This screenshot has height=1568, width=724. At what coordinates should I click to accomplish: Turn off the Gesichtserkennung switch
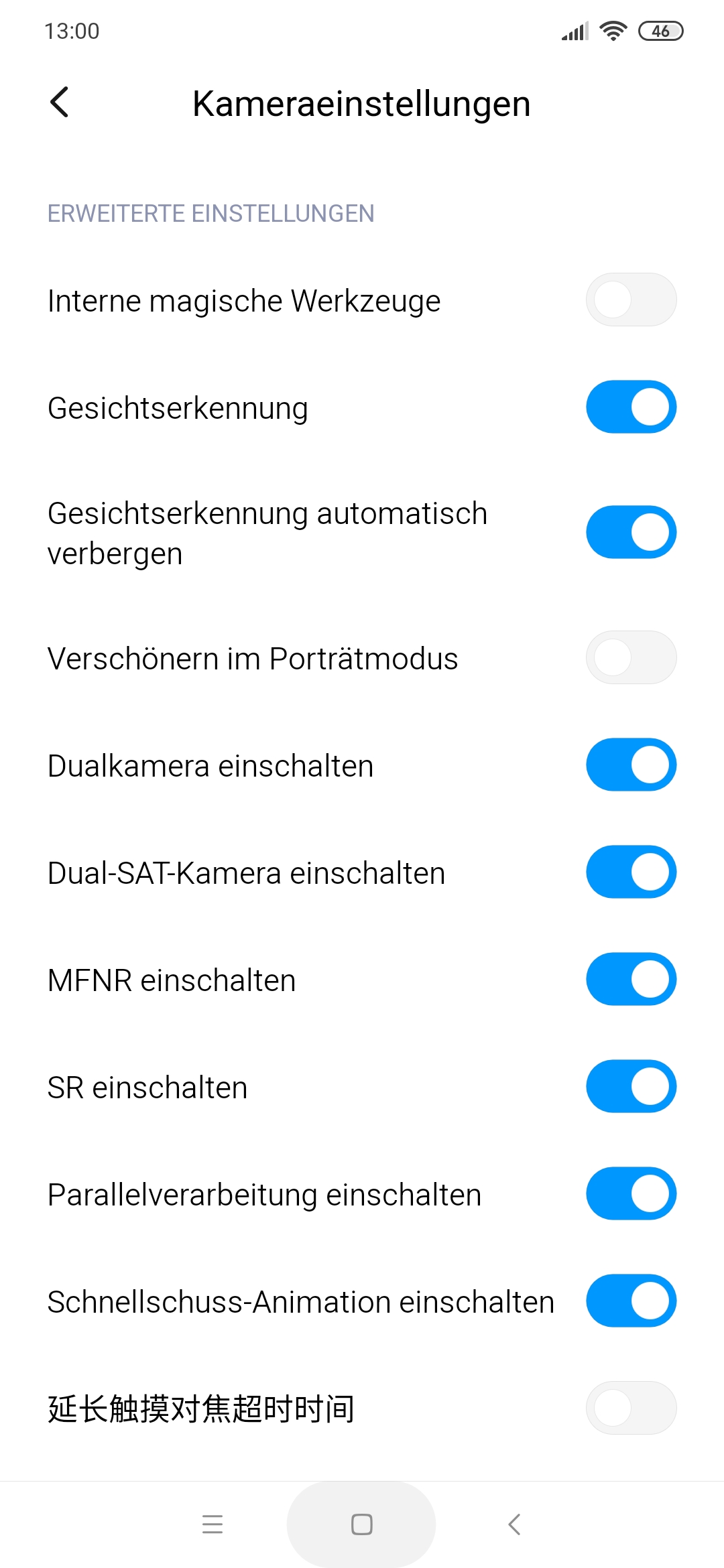tap(631, 407)
